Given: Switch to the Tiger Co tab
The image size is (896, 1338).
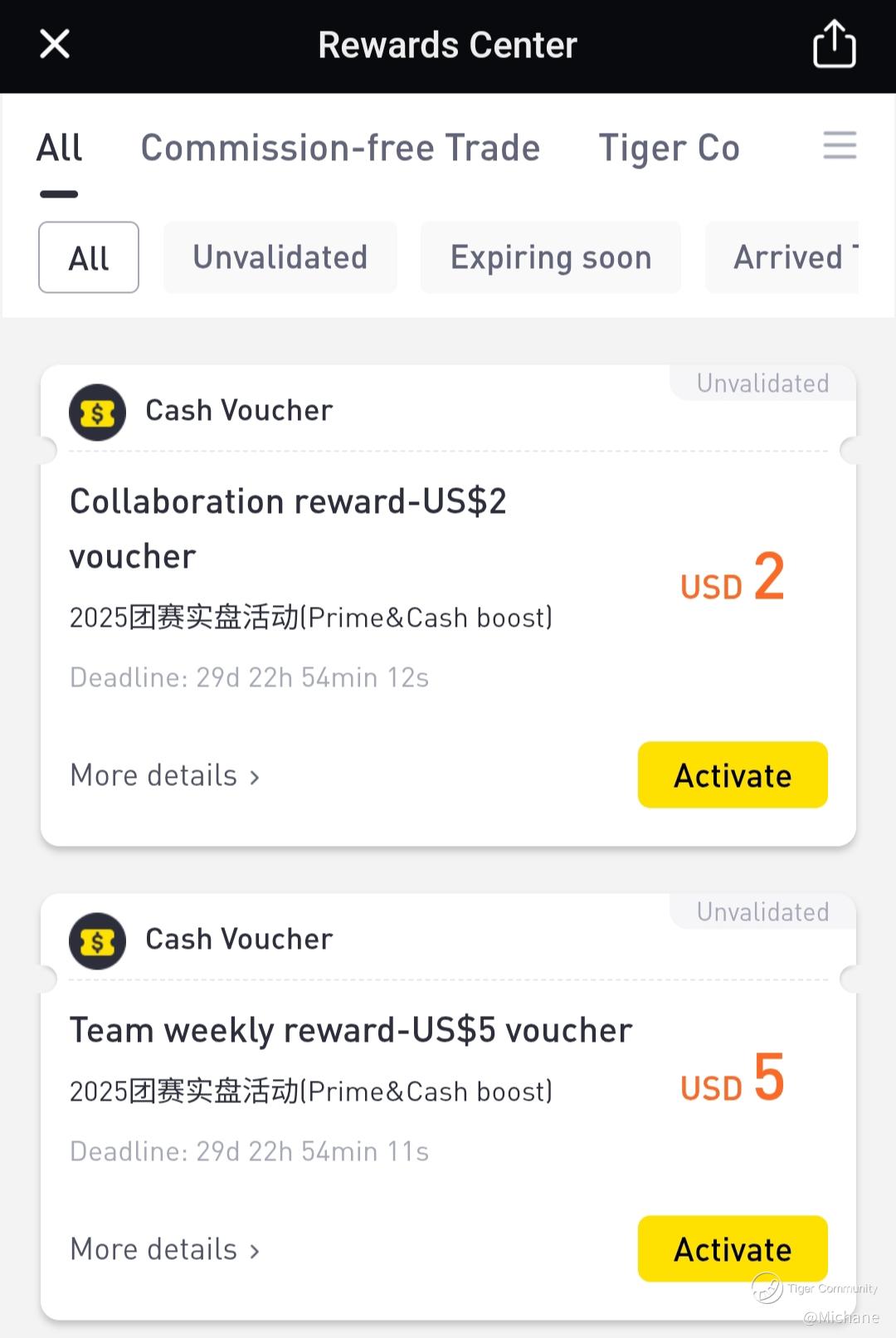Looking at the screenshot, I should (x=669, y=149).
